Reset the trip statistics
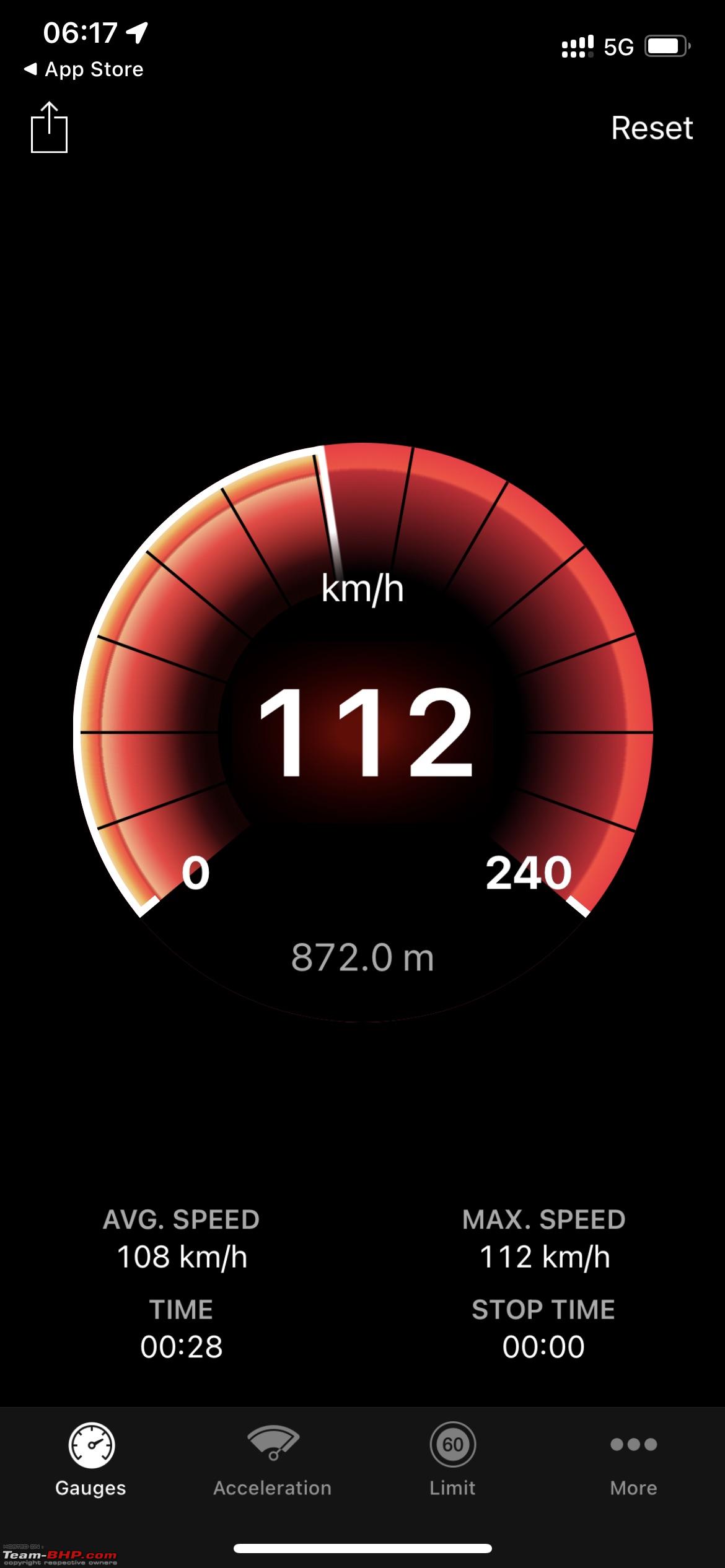The width and height of the screenshot is (725, 1568). click(x=652, y=128)
